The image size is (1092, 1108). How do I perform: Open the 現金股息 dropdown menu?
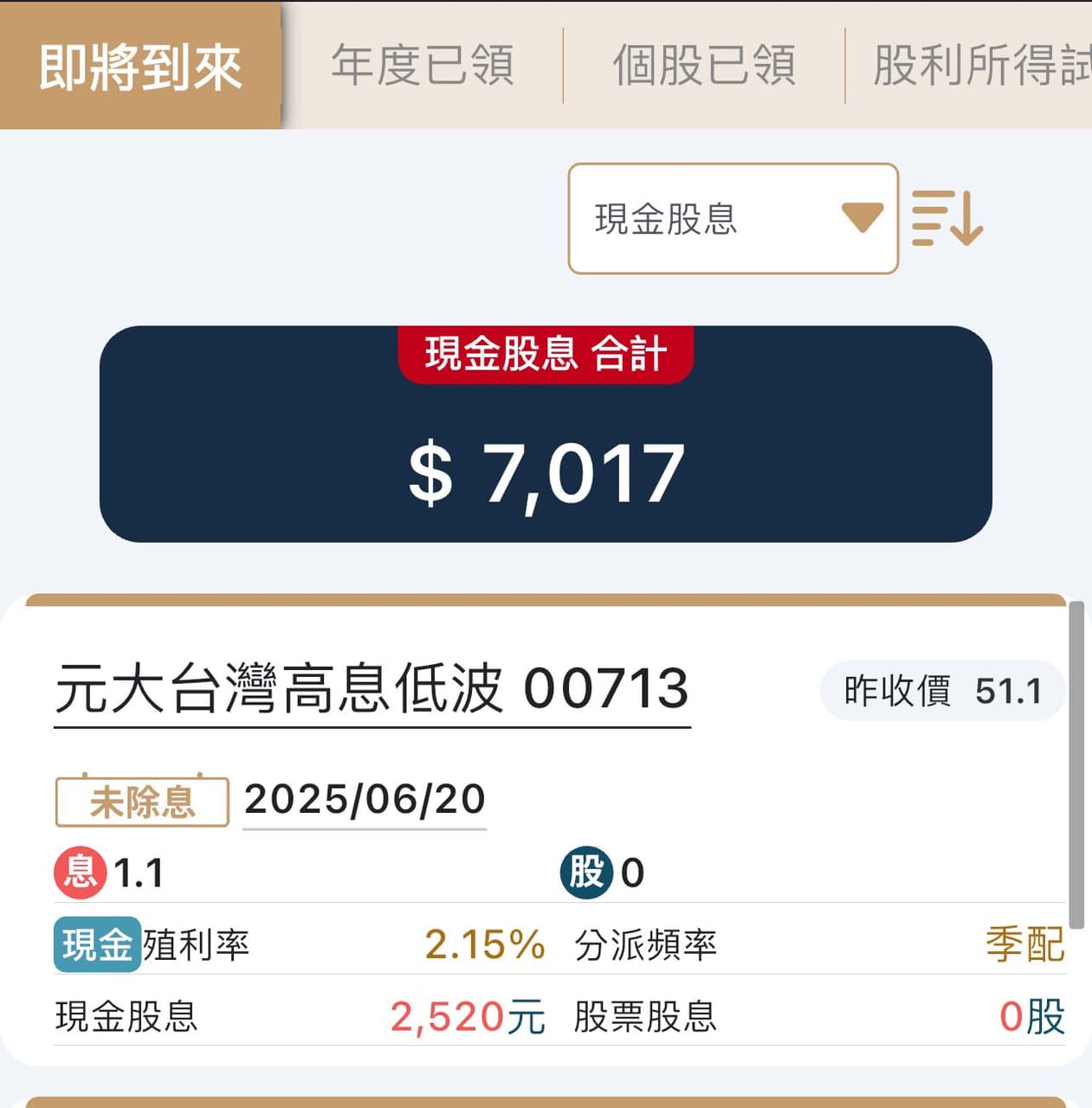click(732, 219)
